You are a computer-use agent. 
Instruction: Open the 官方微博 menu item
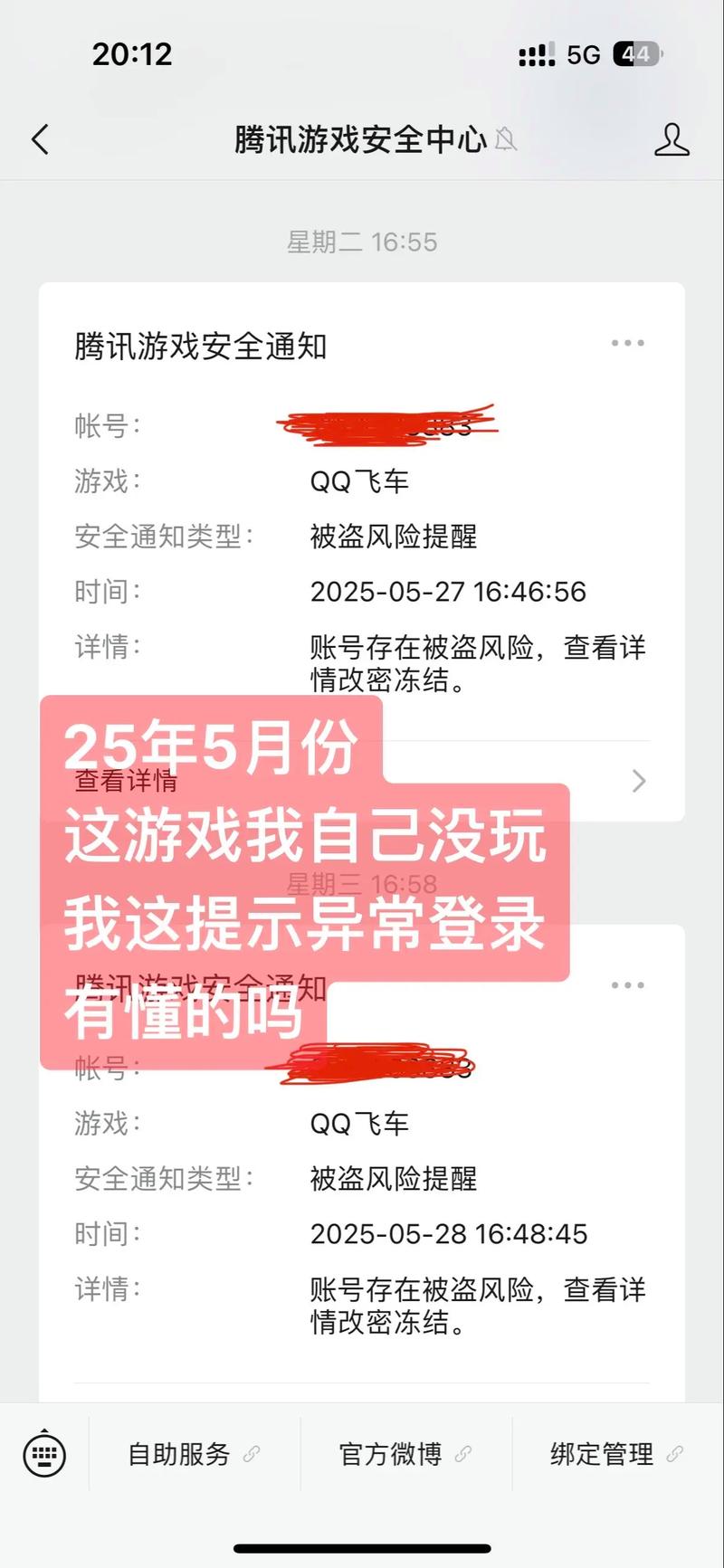pyautogui.click(x=389, y=1454)
